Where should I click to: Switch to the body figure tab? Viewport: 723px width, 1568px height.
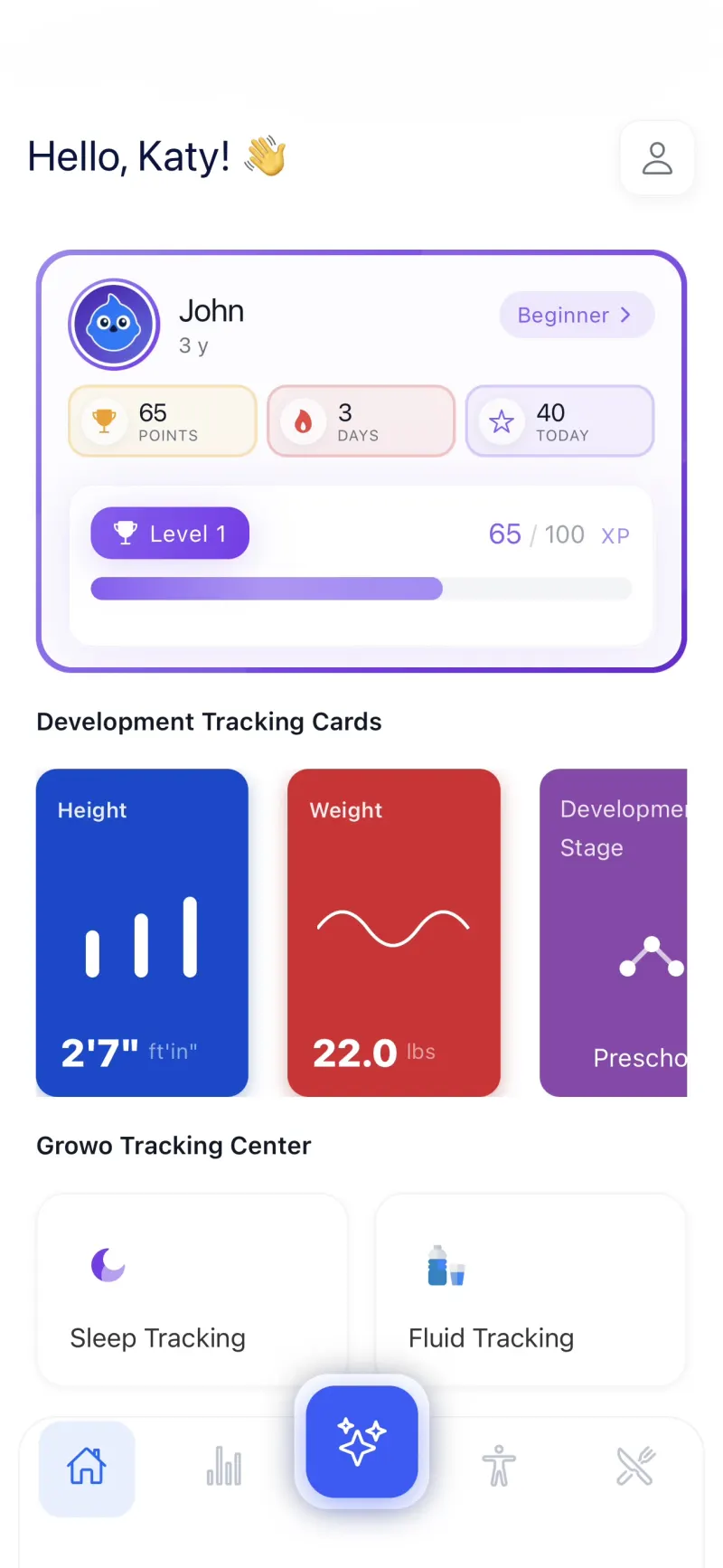[498, 1467]
